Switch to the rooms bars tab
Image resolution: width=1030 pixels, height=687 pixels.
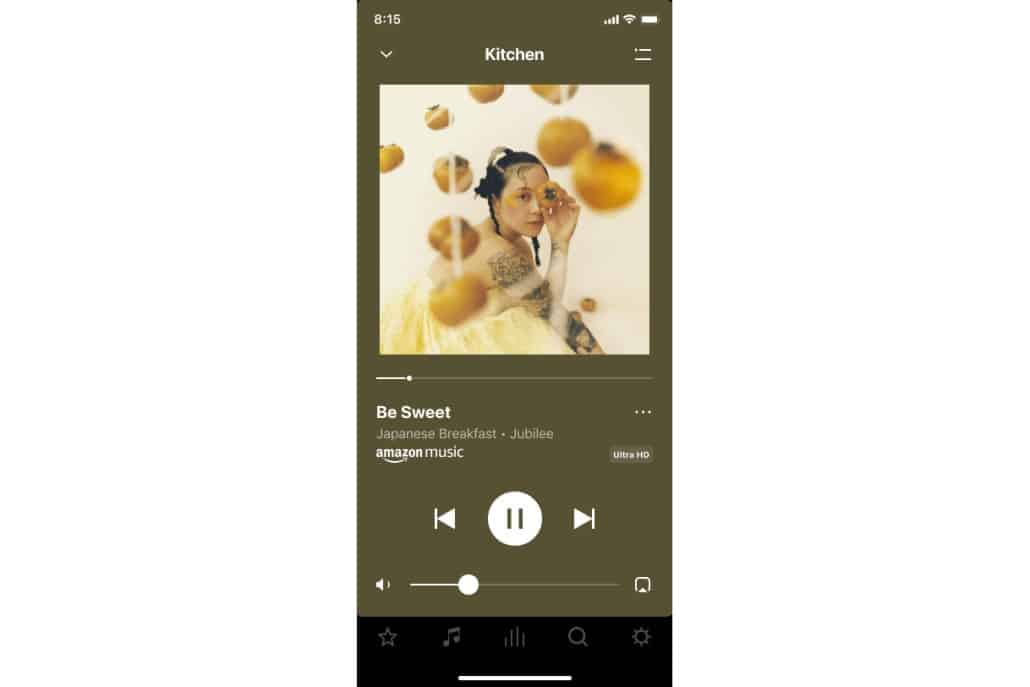pyautogui.click(x=514, y=637)
